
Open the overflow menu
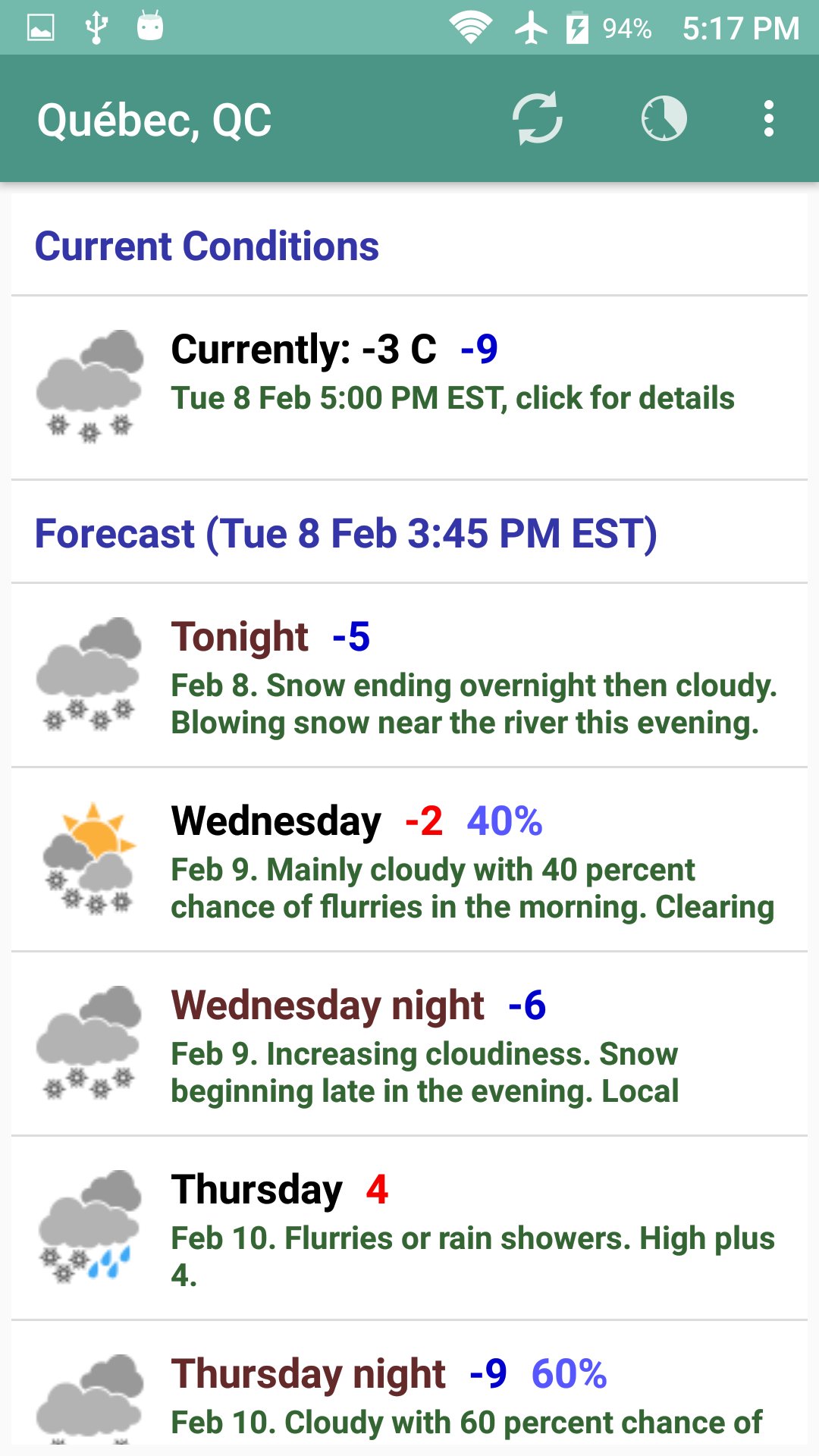(768, 118)
